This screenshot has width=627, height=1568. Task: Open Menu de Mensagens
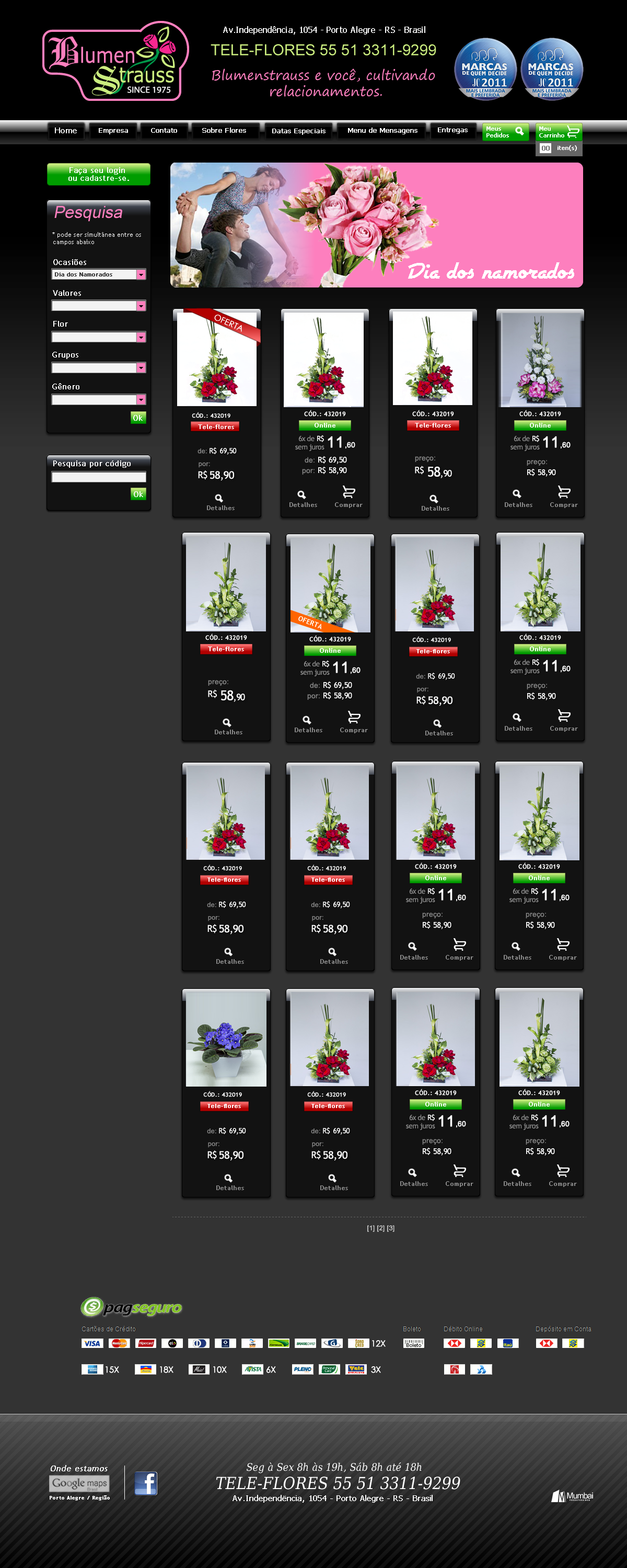pyautogui.click(x=382, y=130)
